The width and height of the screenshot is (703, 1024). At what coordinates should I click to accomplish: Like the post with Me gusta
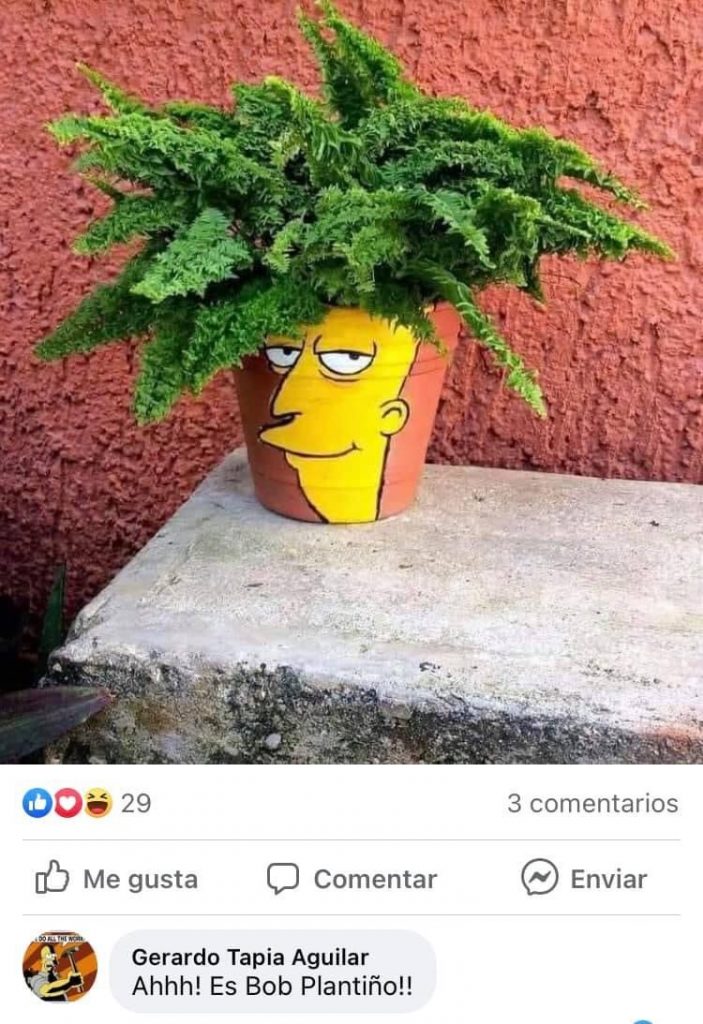(117, 879)
